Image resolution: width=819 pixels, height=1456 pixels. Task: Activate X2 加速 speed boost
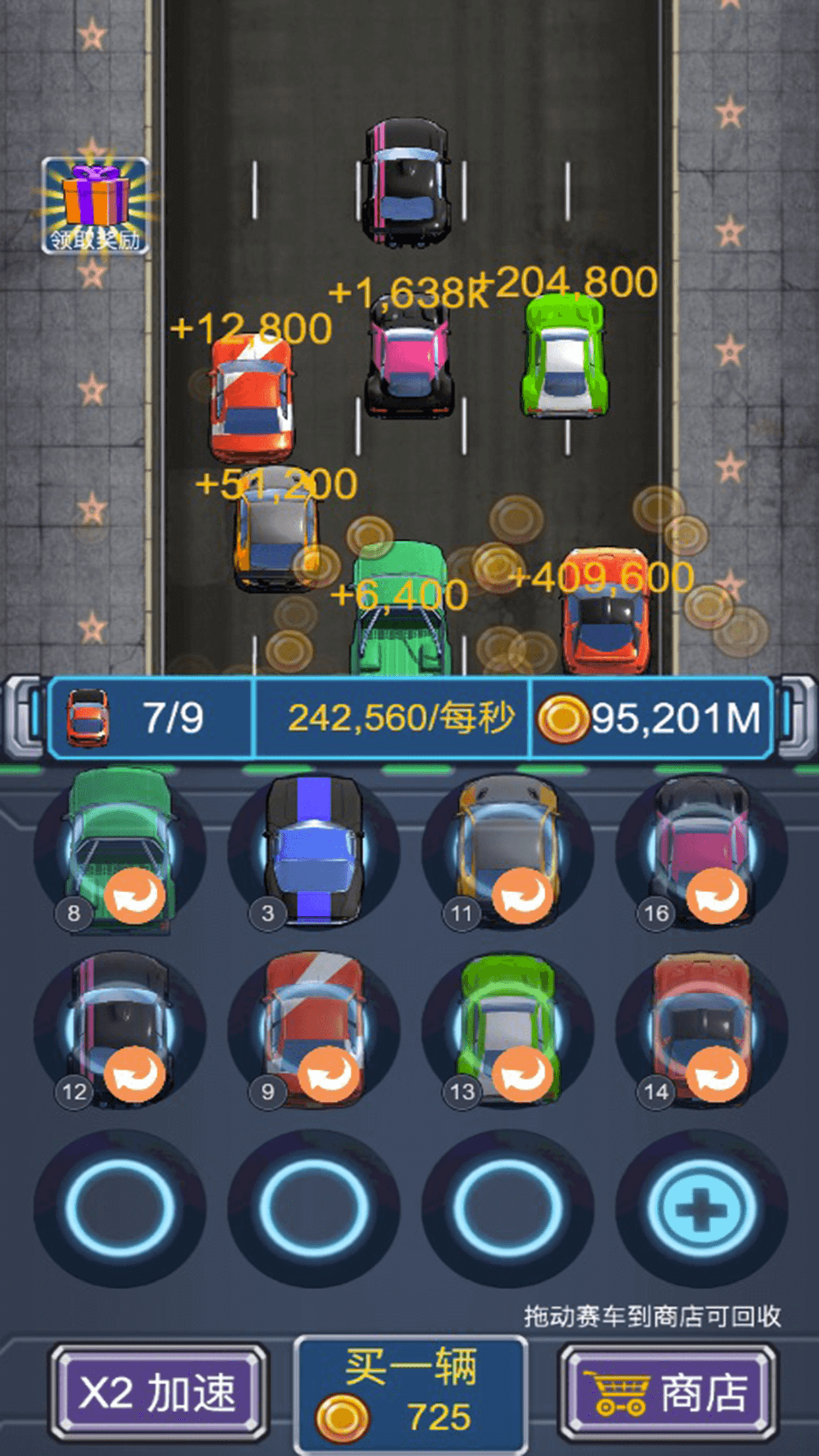(x=158, y=1392)
